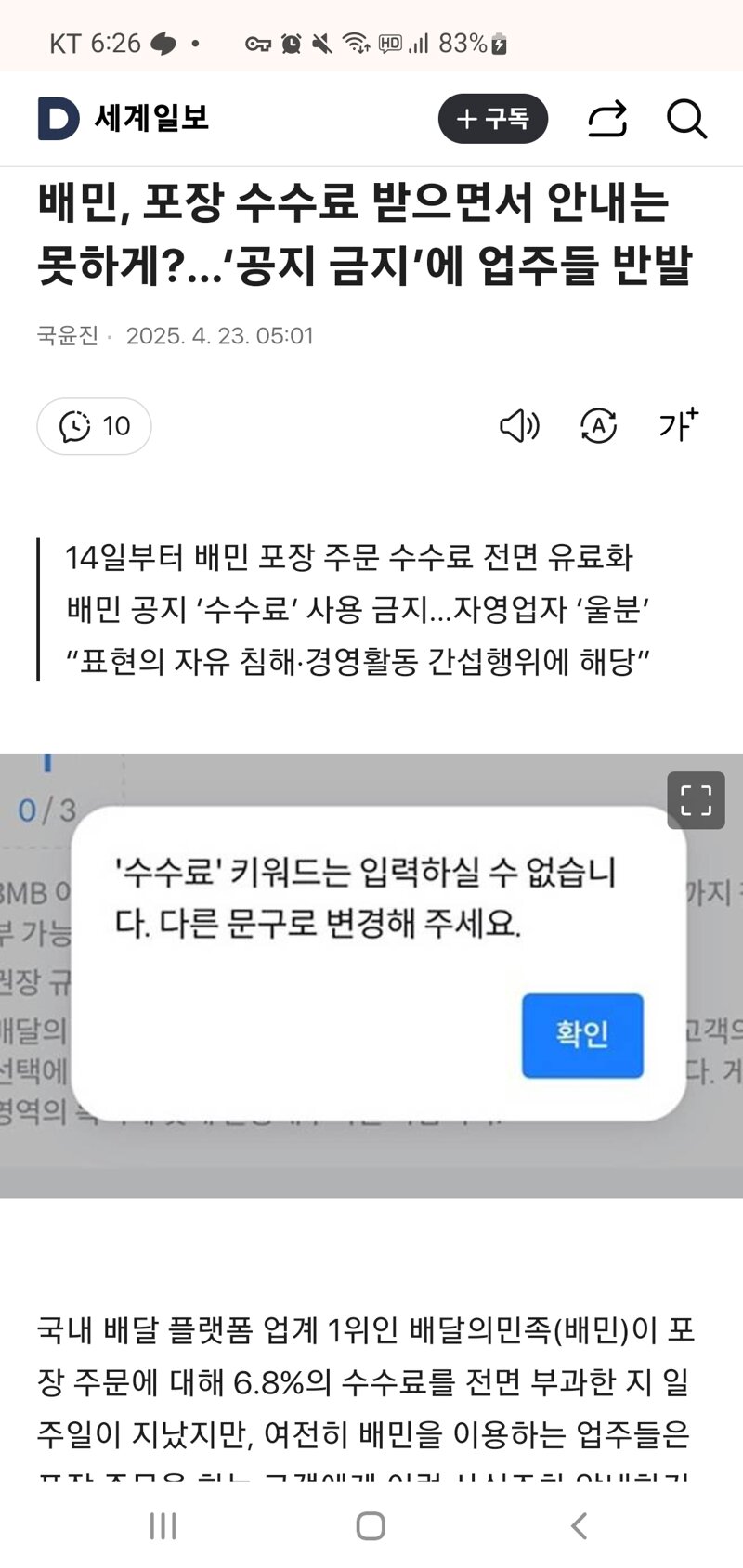Image resolution: width=743 pixels, height=1568 pixels.
Task: Listen to the article with the speaker icon
Action: click(x=519, y=426)
